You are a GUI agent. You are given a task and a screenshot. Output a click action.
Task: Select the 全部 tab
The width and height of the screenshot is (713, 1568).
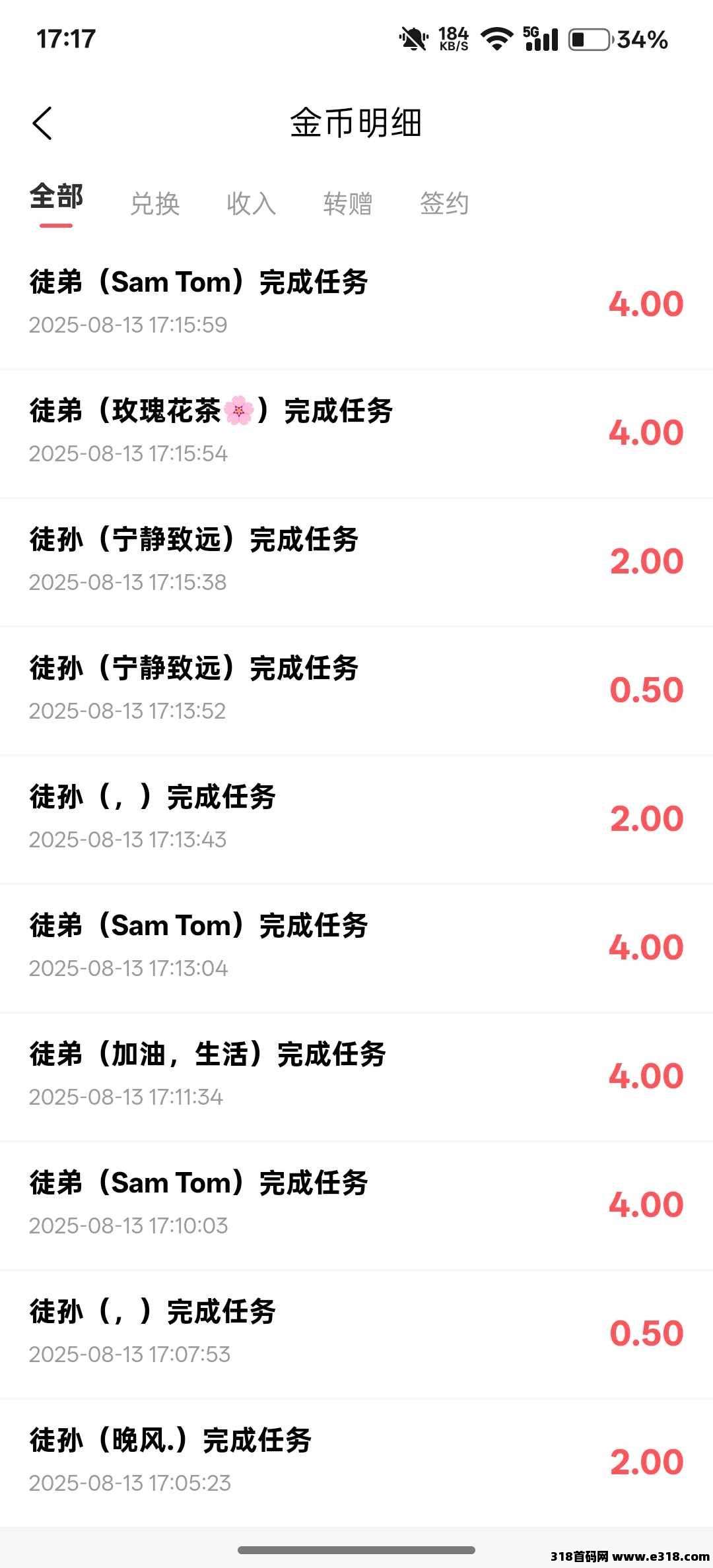pyautogui.click(x=56, y=197)
